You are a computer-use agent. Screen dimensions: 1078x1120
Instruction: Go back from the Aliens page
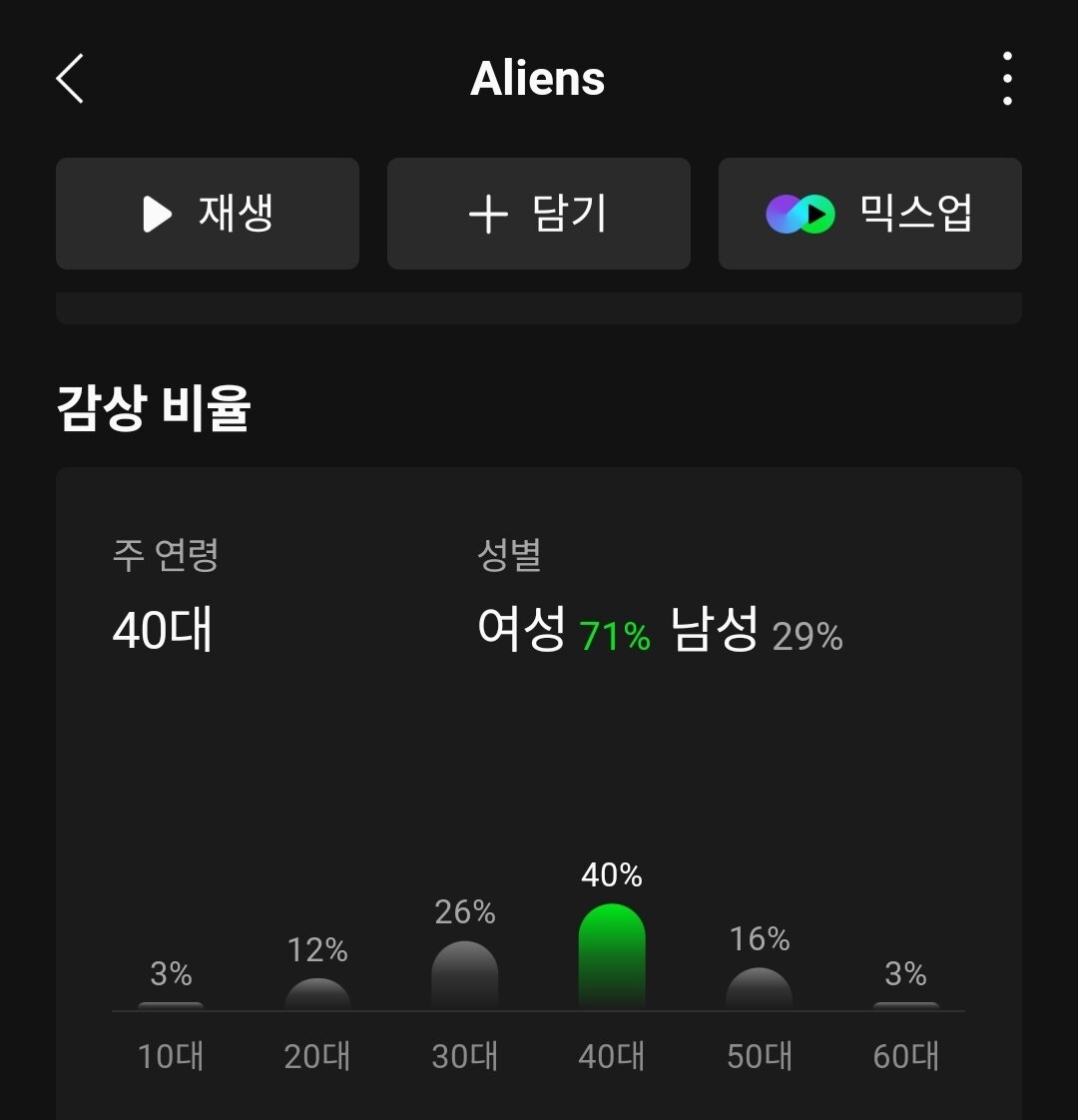coord(70,79)
